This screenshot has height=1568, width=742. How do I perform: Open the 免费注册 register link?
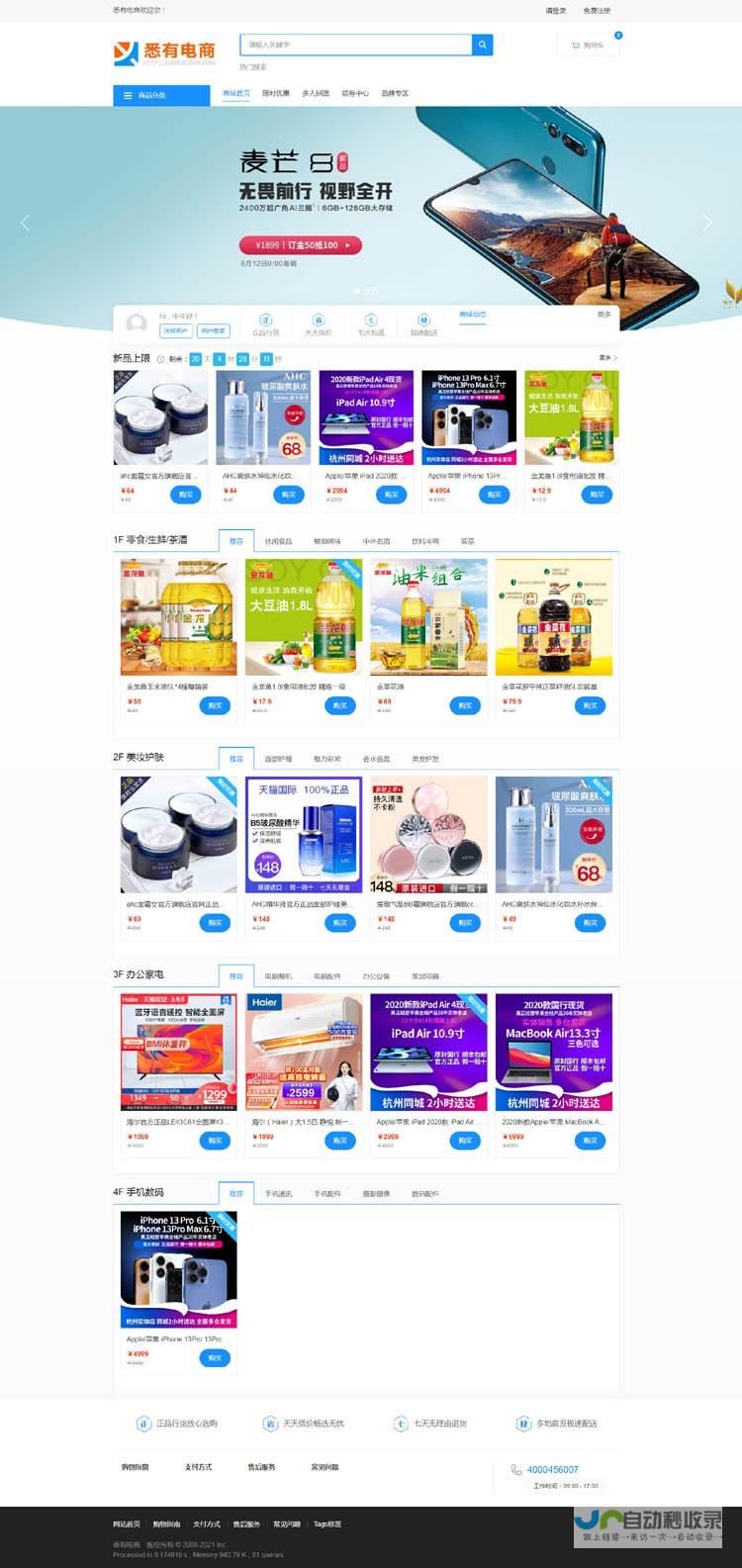(597, 10)
